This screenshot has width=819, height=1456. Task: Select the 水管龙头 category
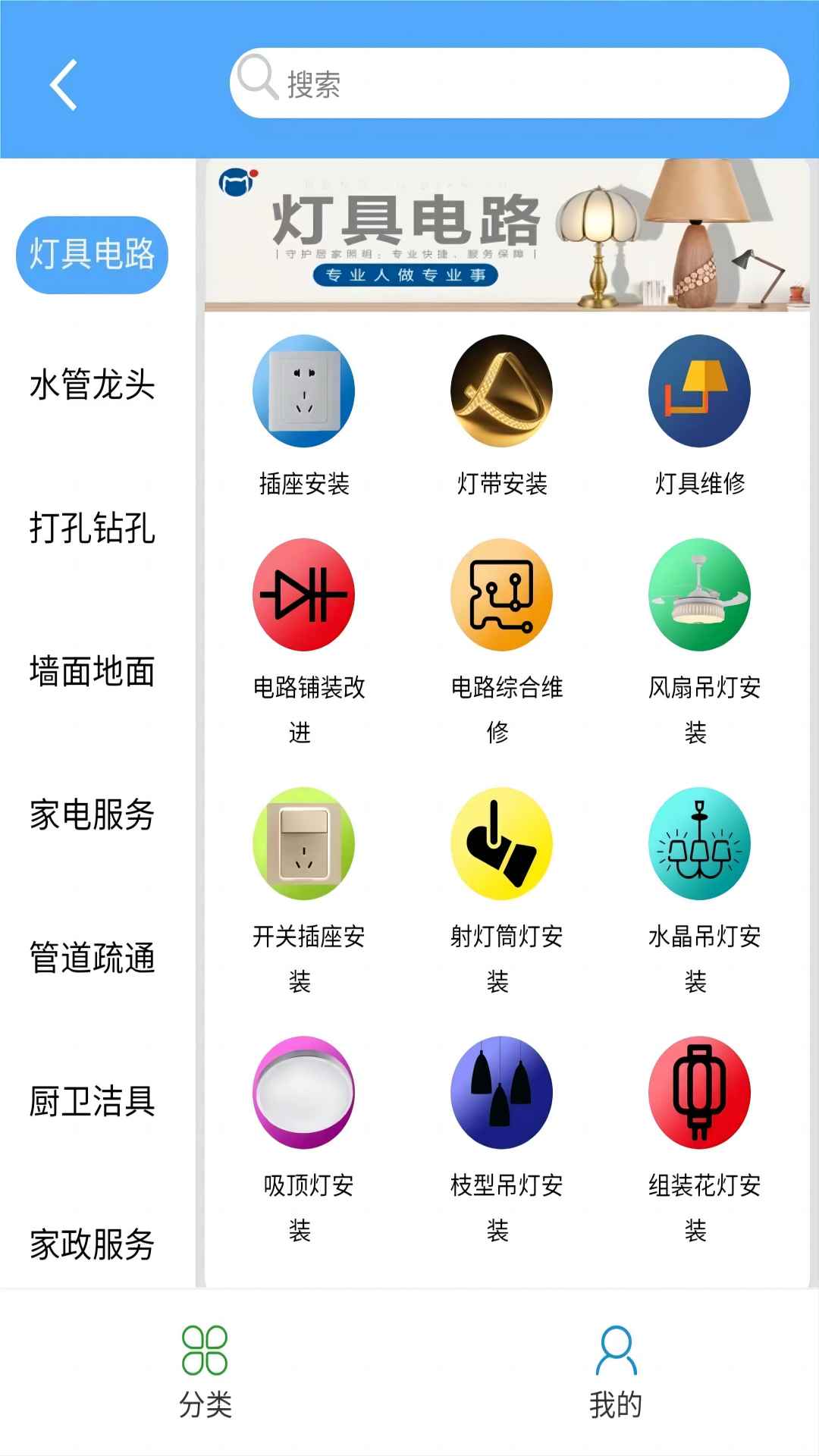pos(92,384)
